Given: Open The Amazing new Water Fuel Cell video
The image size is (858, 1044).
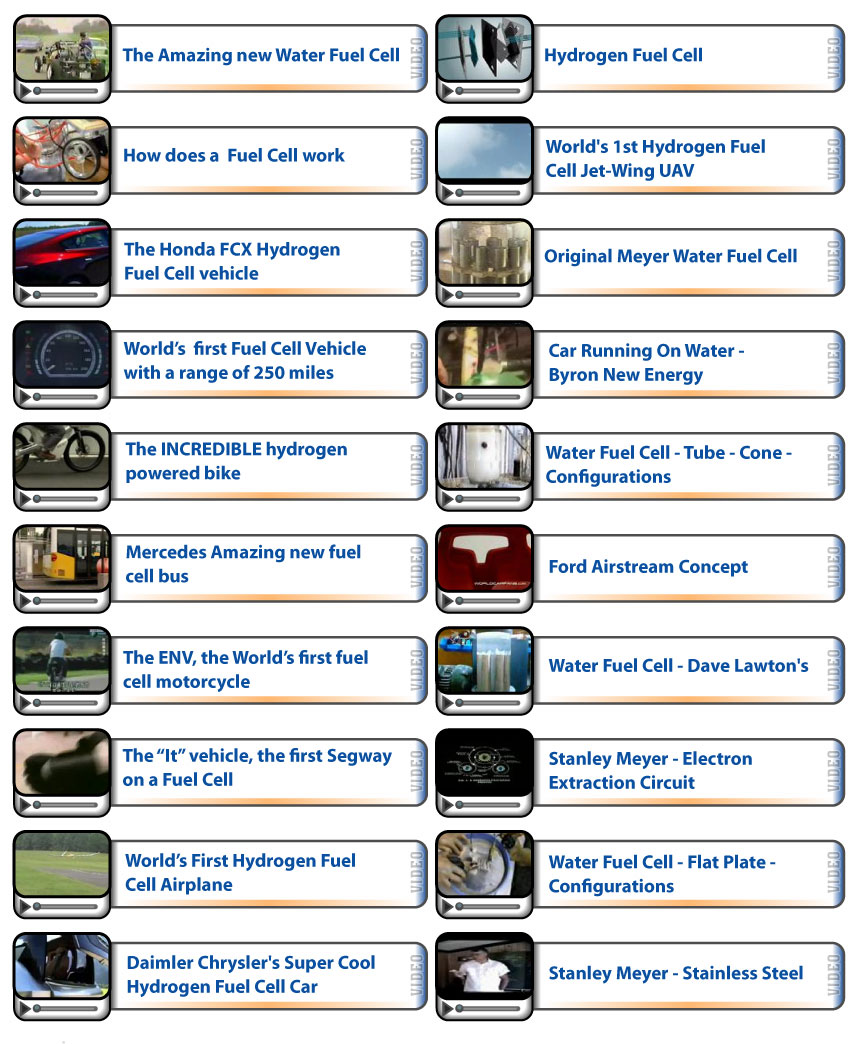Looking at the screenshot, I should tap(260, 56).
